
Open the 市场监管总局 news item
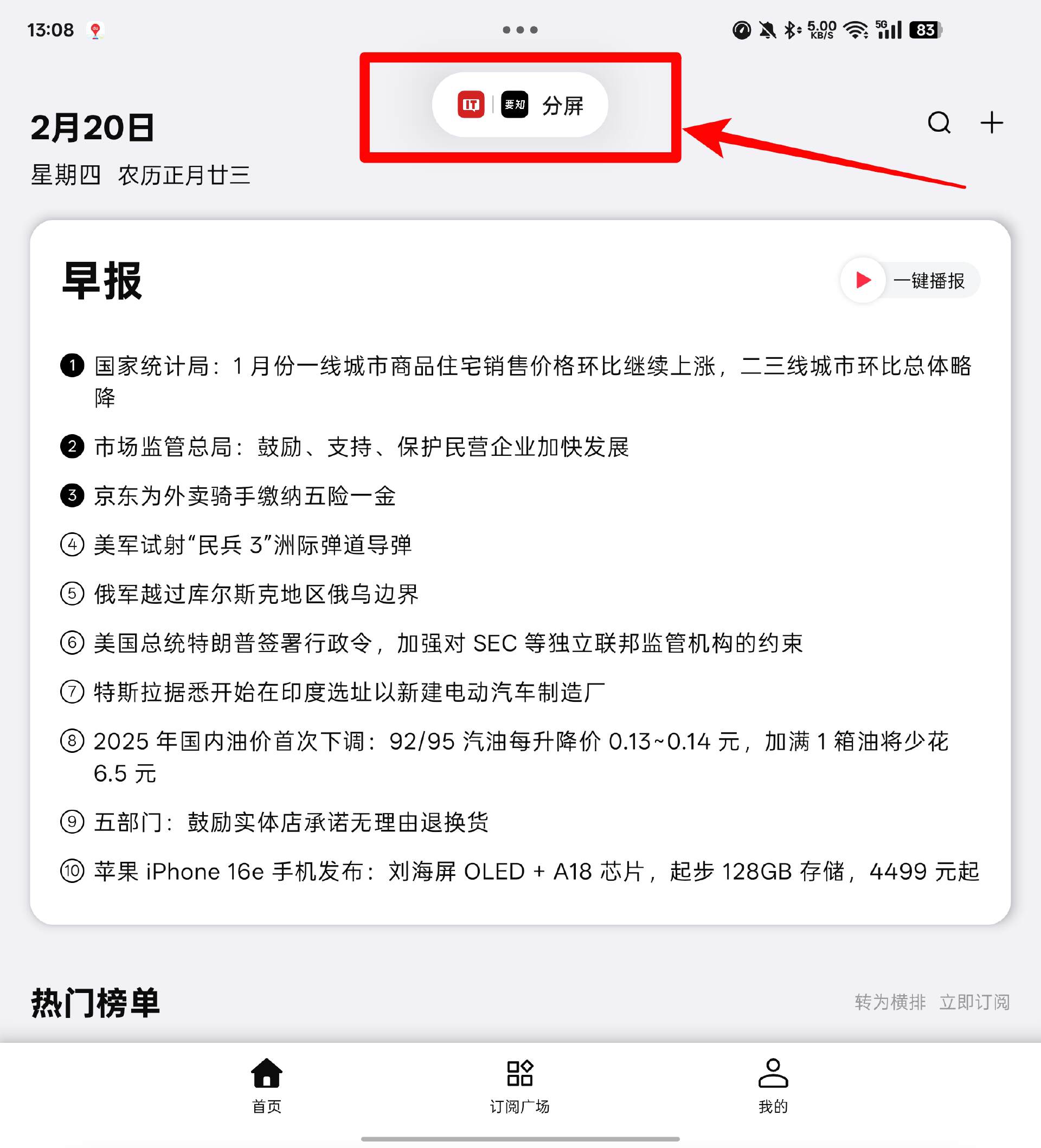pos(361,447)
